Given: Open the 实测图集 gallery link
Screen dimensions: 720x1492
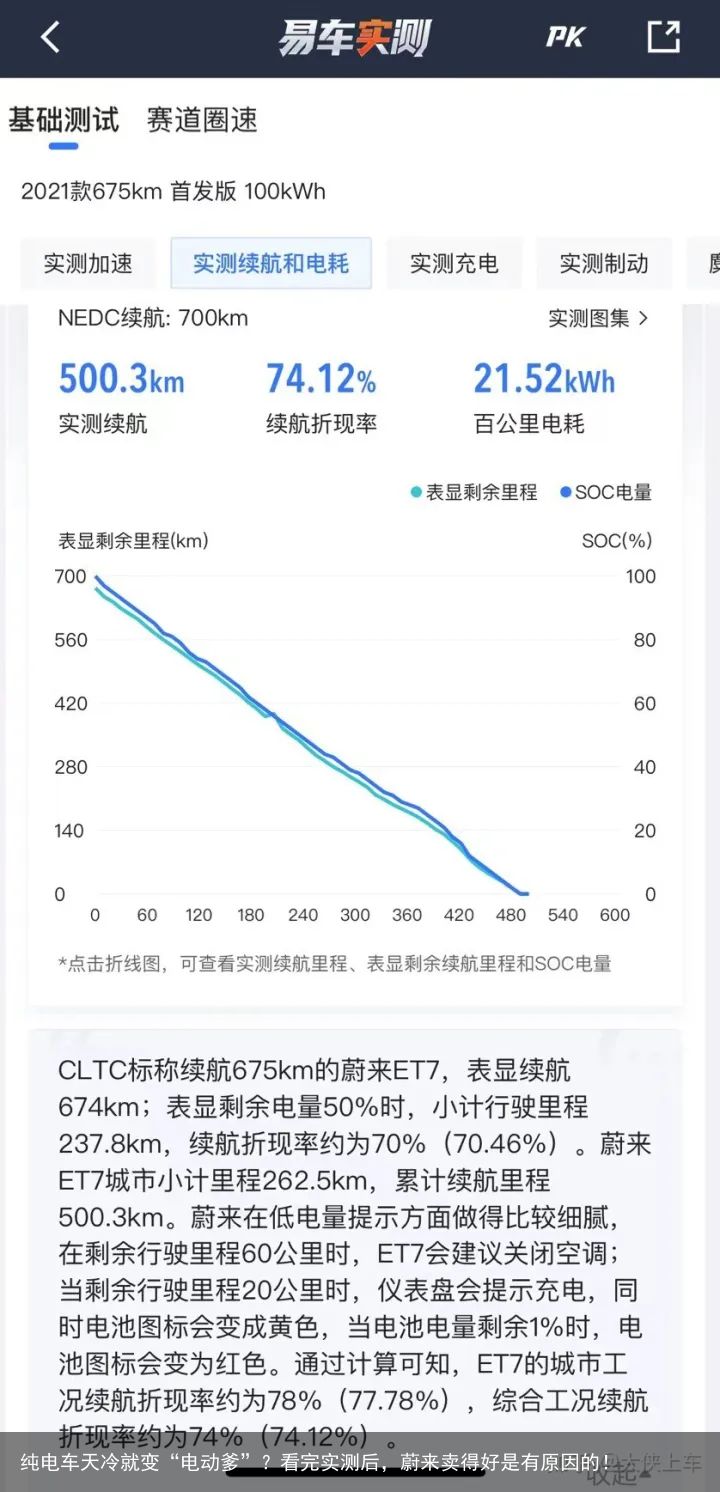Looking at the screenshot, I should [x=598, y=318].
